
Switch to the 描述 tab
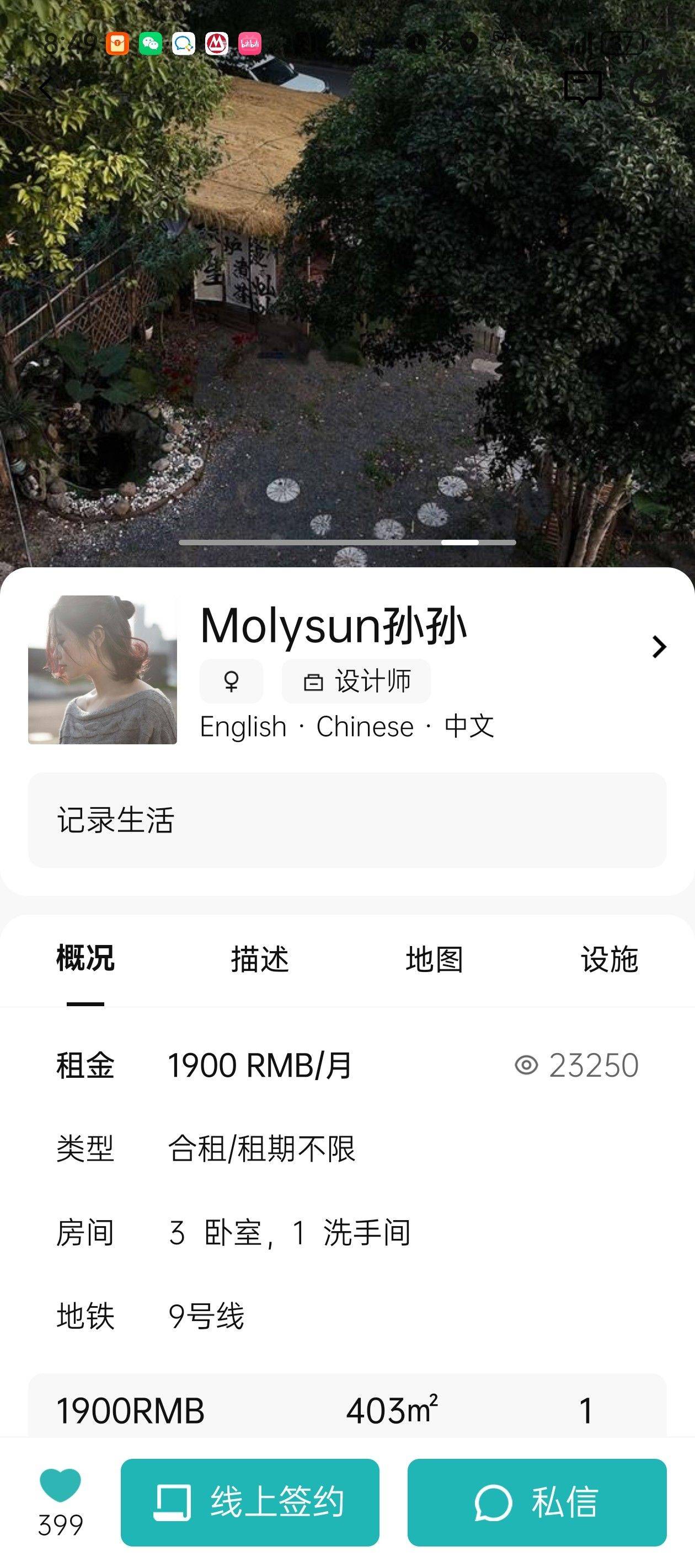pyautogui.click(x=260, y=959)
